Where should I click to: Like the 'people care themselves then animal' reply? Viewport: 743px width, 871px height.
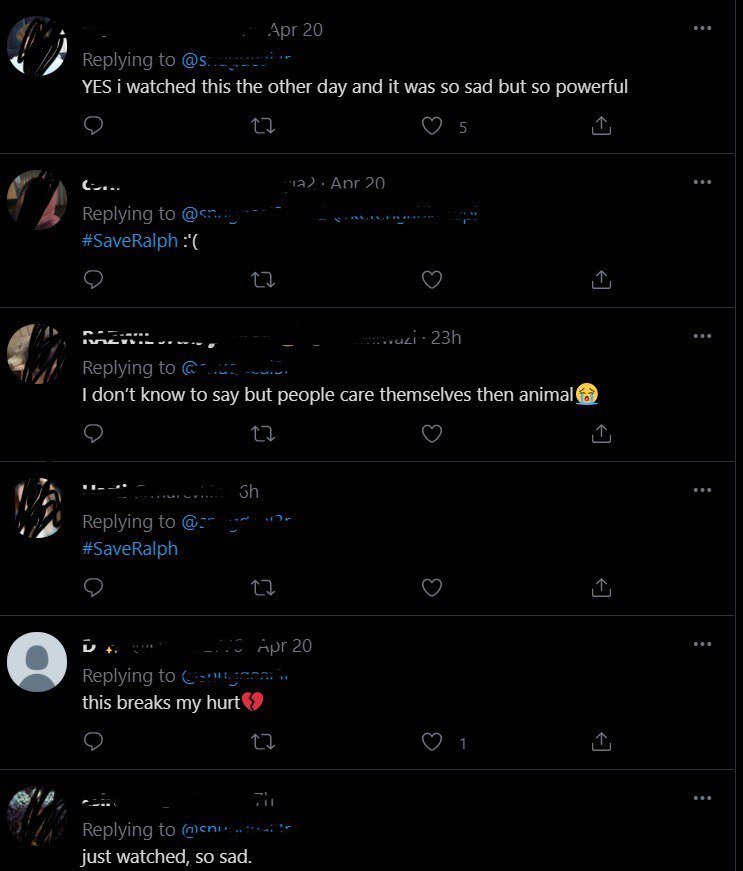pos(432,434)
